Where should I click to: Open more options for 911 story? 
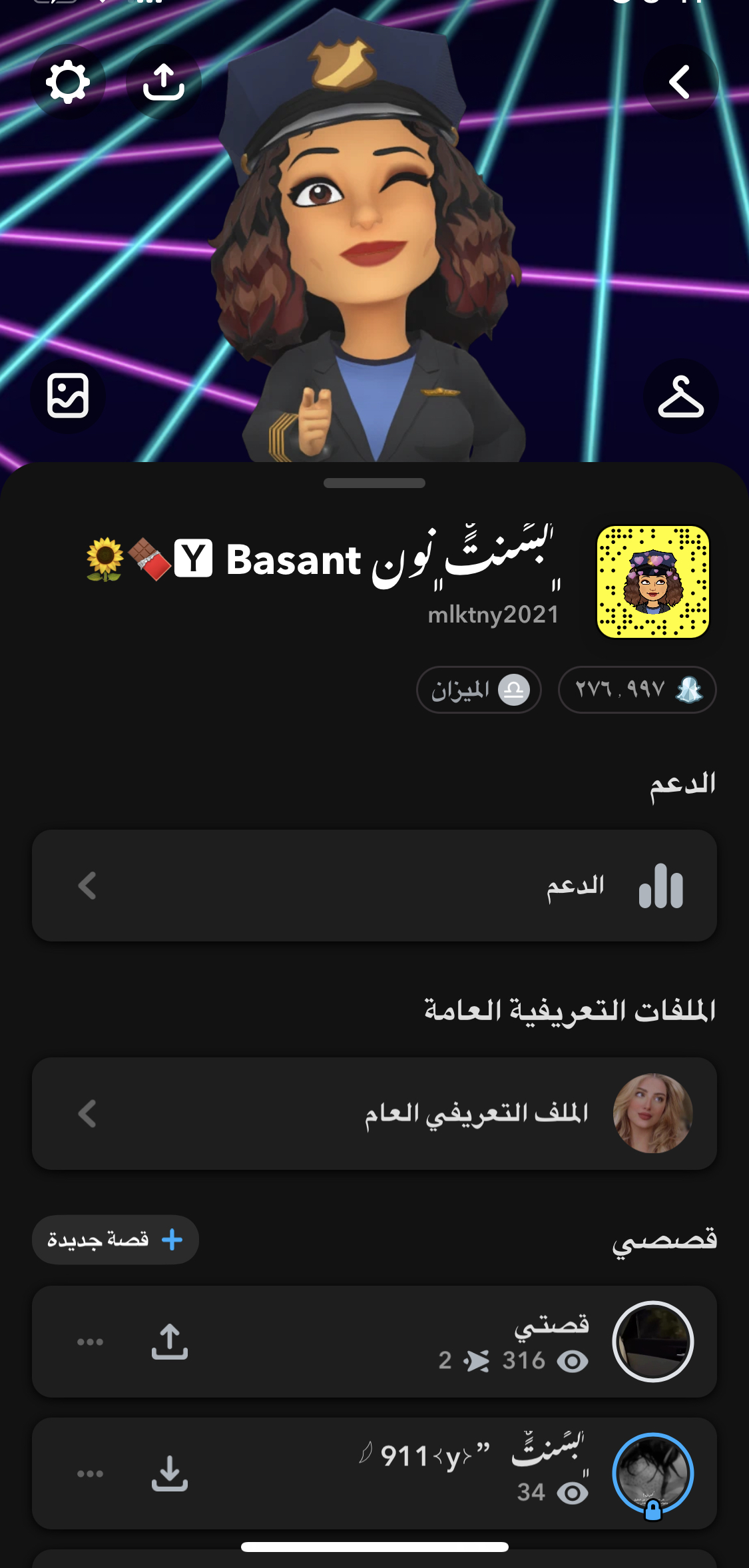(x=90, y=1473)
